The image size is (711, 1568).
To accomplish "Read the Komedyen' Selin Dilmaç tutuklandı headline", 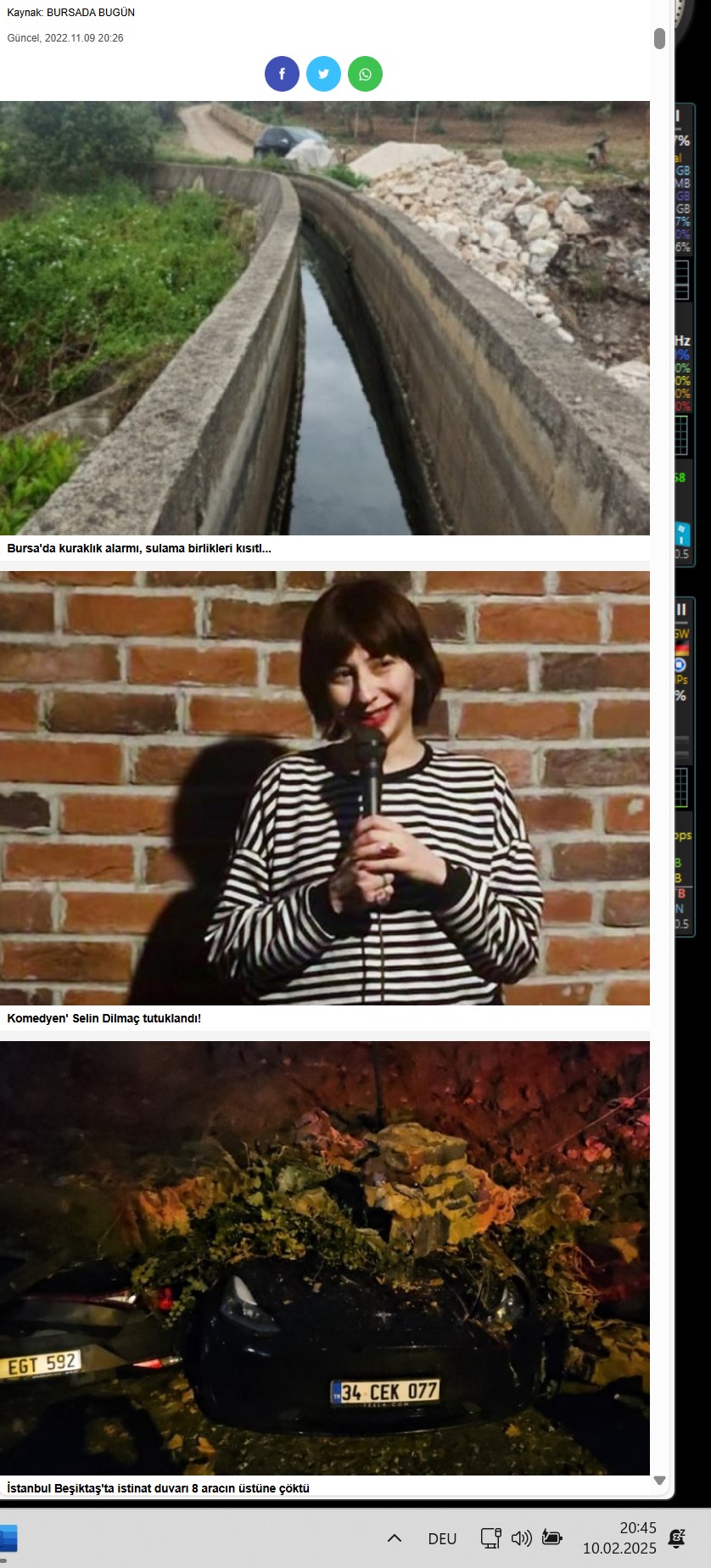I will (104, 1018).
